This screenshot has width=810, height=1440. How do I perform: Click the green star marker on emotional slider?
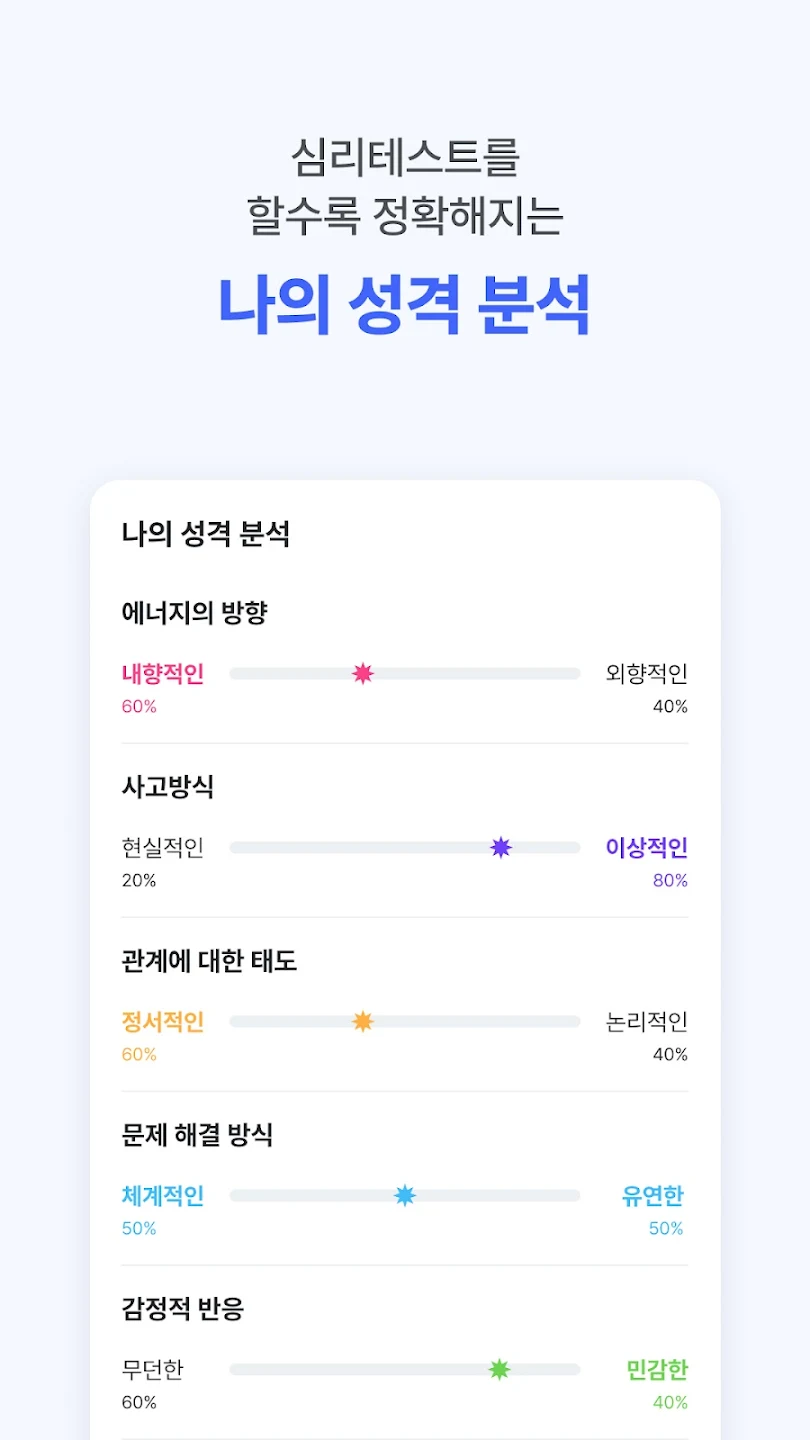click(x=499, y=1369)
